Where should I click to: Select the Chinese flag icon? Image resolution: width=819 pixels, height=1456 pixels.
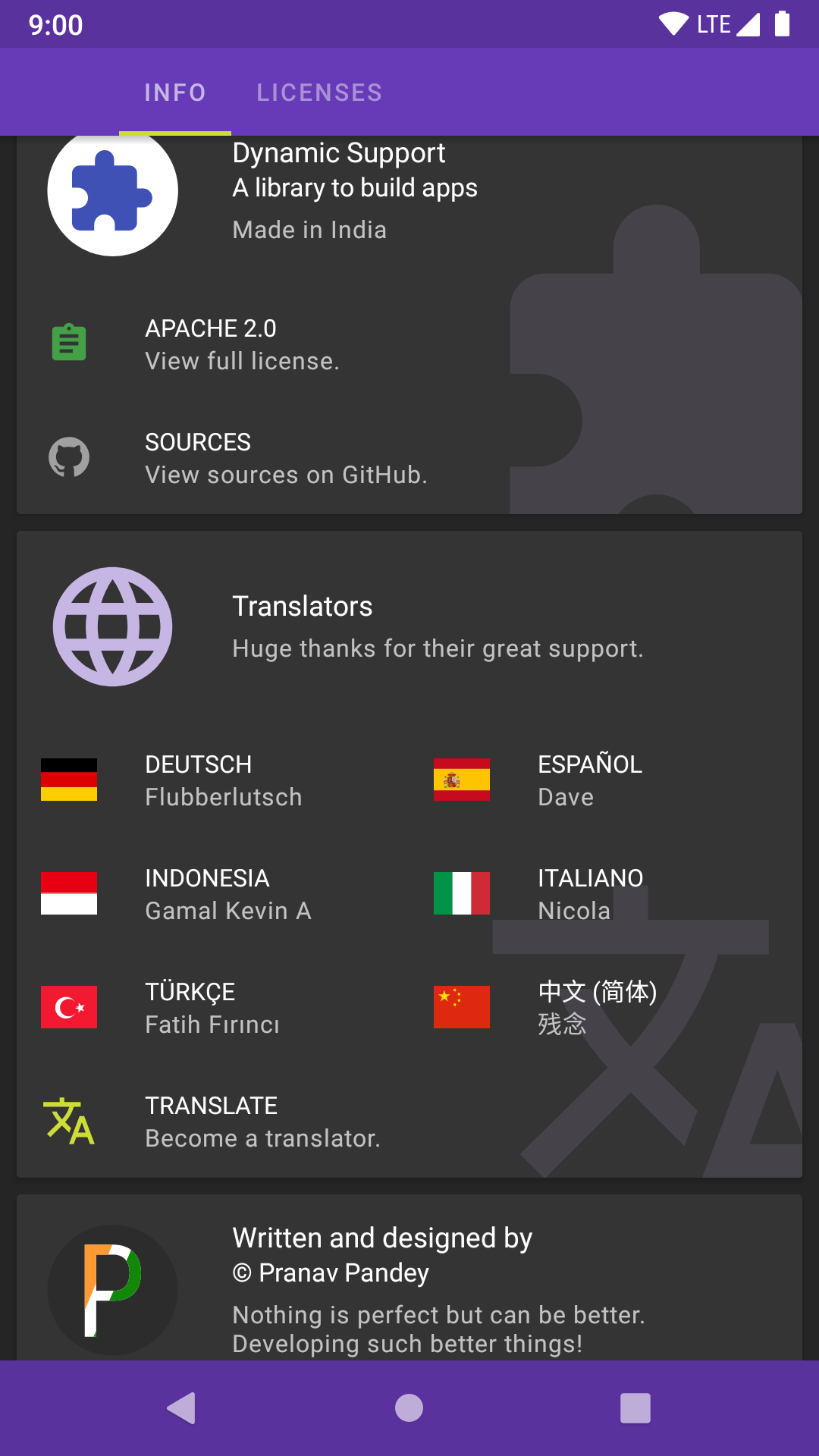pos(461,1007)
